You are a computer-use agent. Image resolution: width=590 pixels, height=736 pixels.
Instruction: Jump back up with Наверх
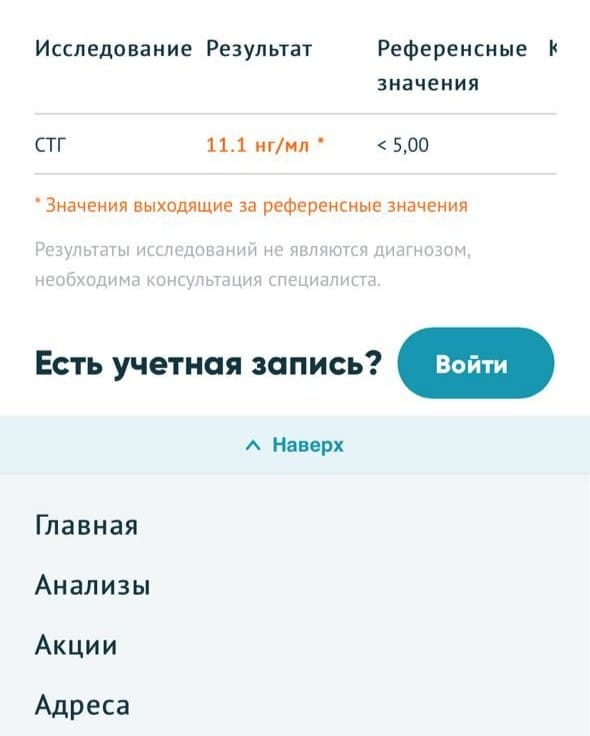tap(295, 445)
